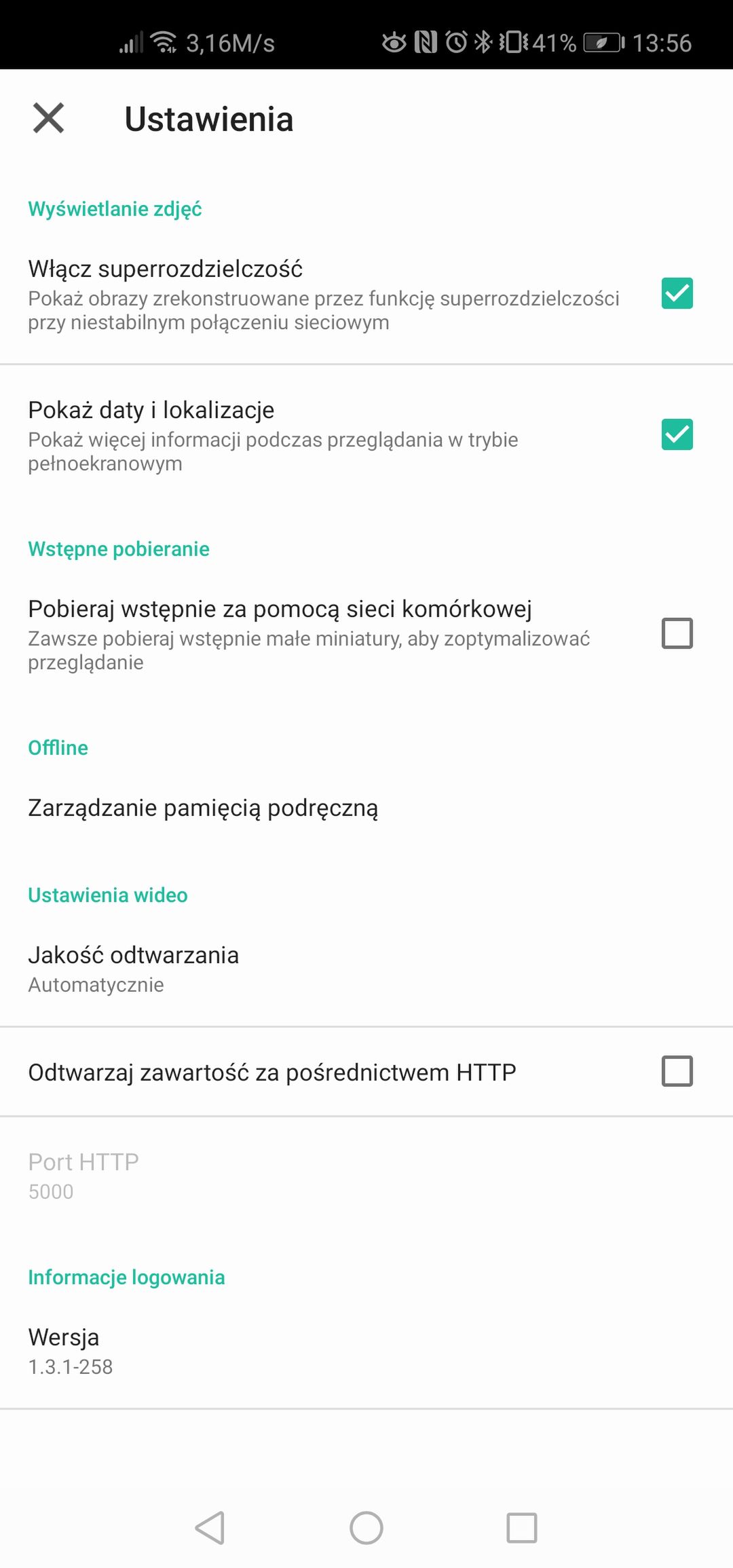The width and height of the screenshot is (733, 1568).
Task: Open Zarządzanie pamięcią podręczną
Action: (366, 808)
